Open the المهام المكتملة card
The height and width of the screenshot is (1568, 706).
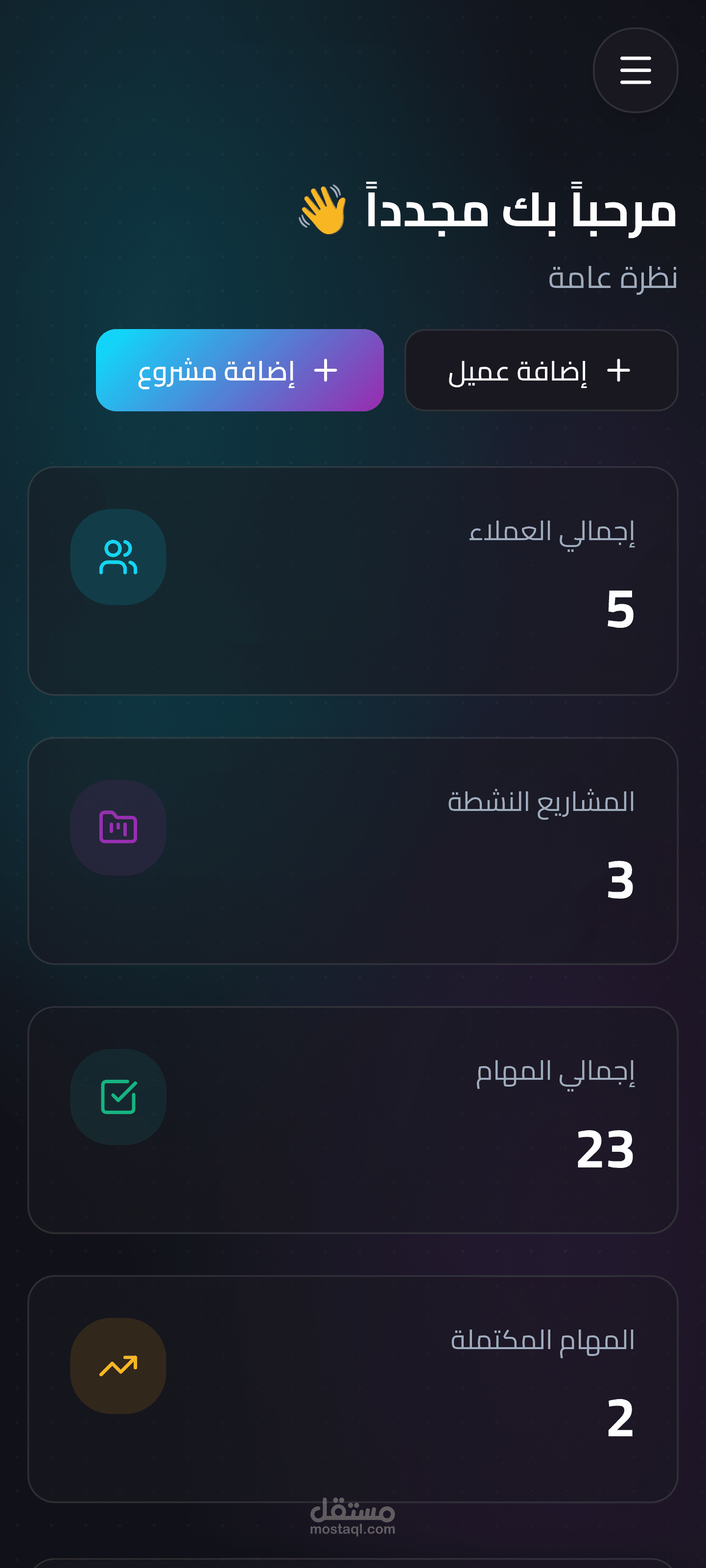pyautogui.click(x=353, y=1389)
